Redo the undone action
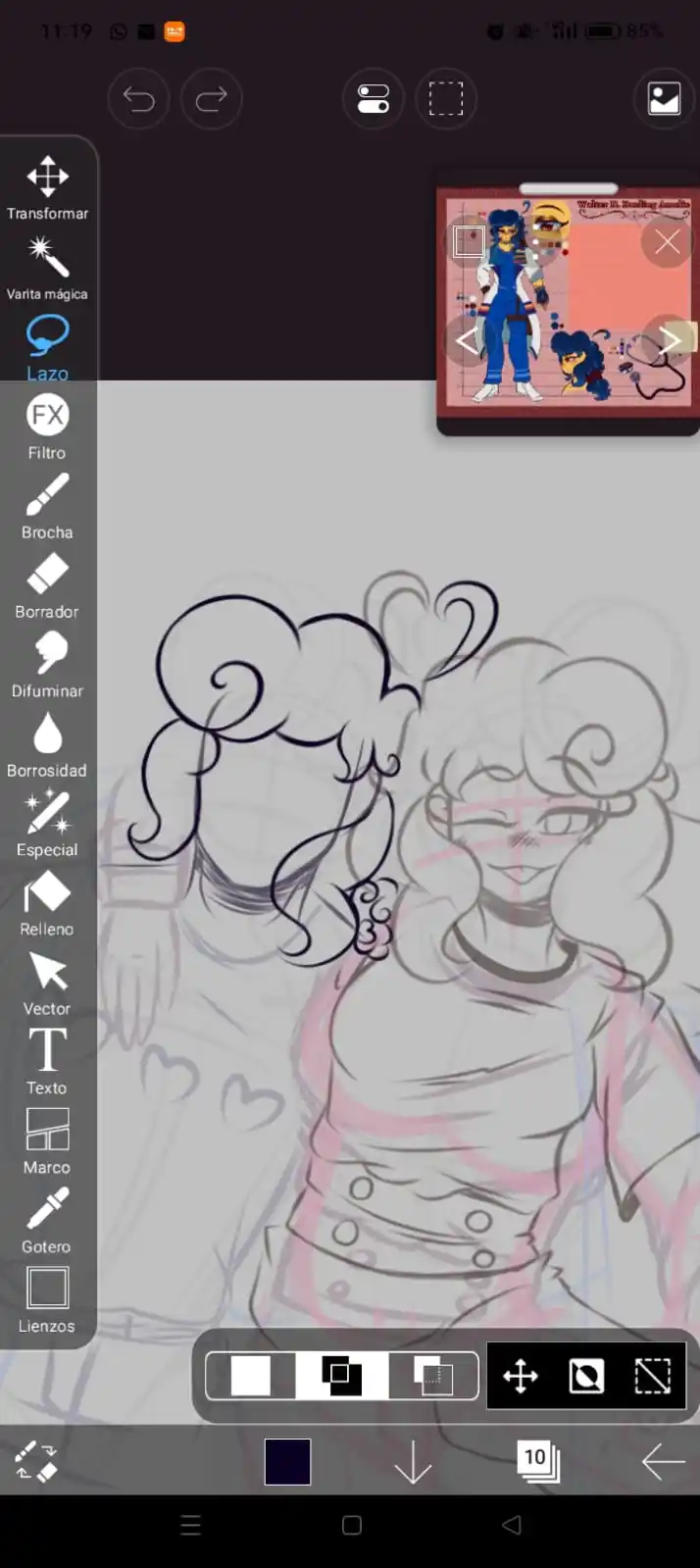The image size is (700, 1568). point(212,99)
